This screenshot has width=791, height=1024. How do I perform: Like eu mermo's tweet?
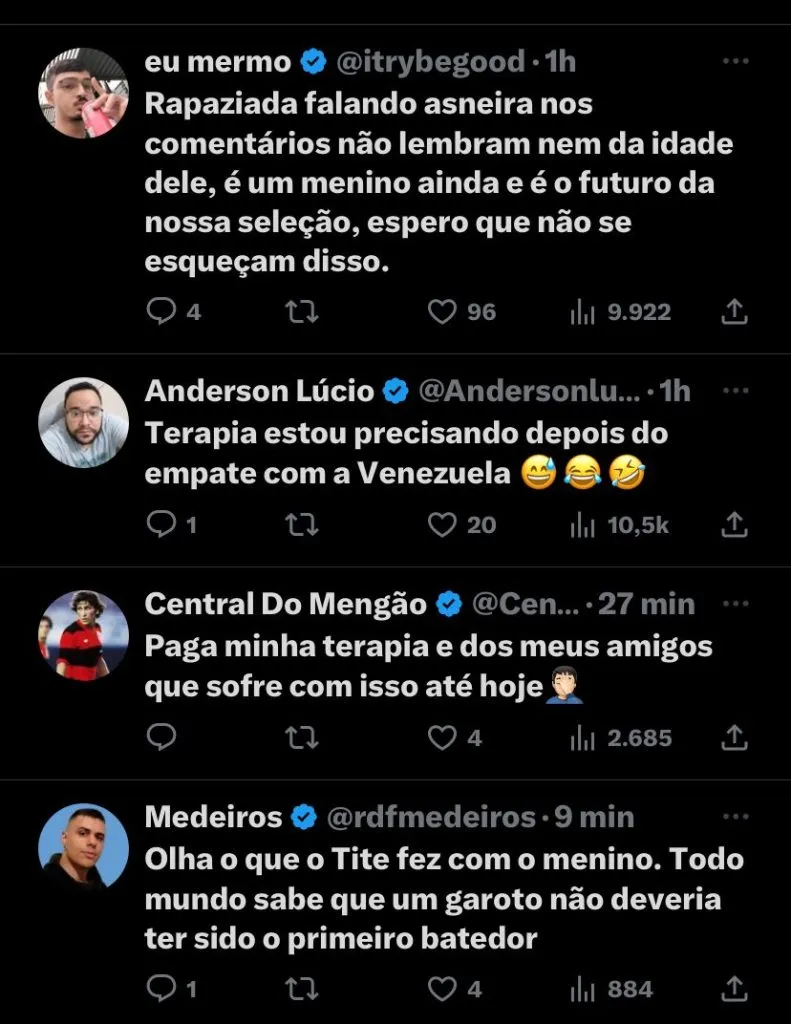442,312
